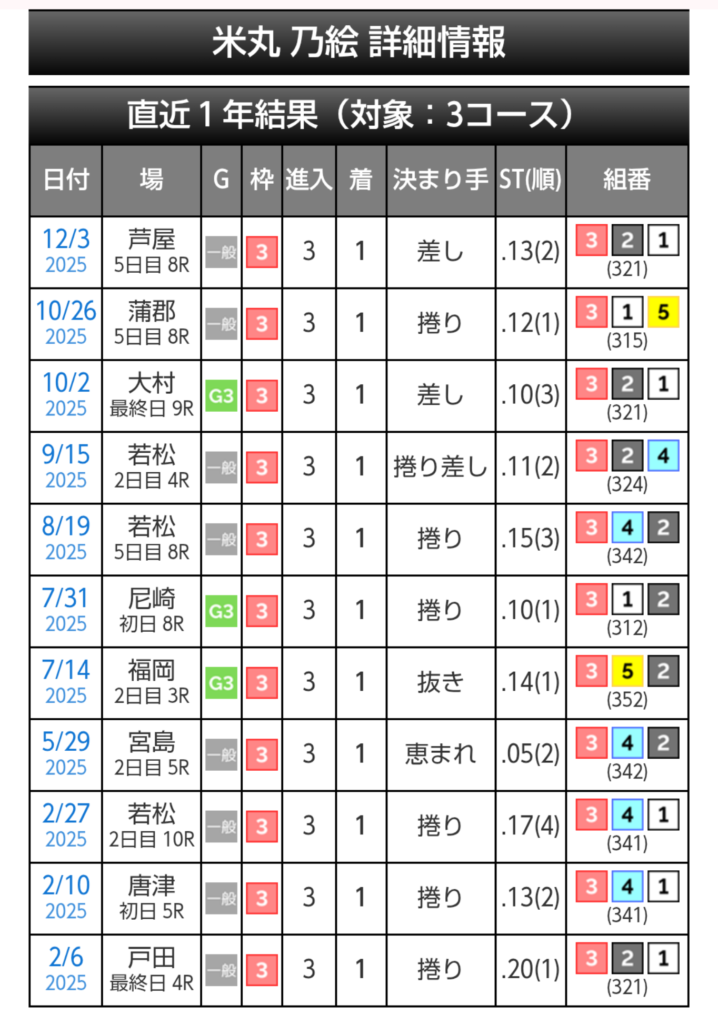View the 7/14 Fukuoka race result
Screen dimensions: 718x1024
point(66,671)
